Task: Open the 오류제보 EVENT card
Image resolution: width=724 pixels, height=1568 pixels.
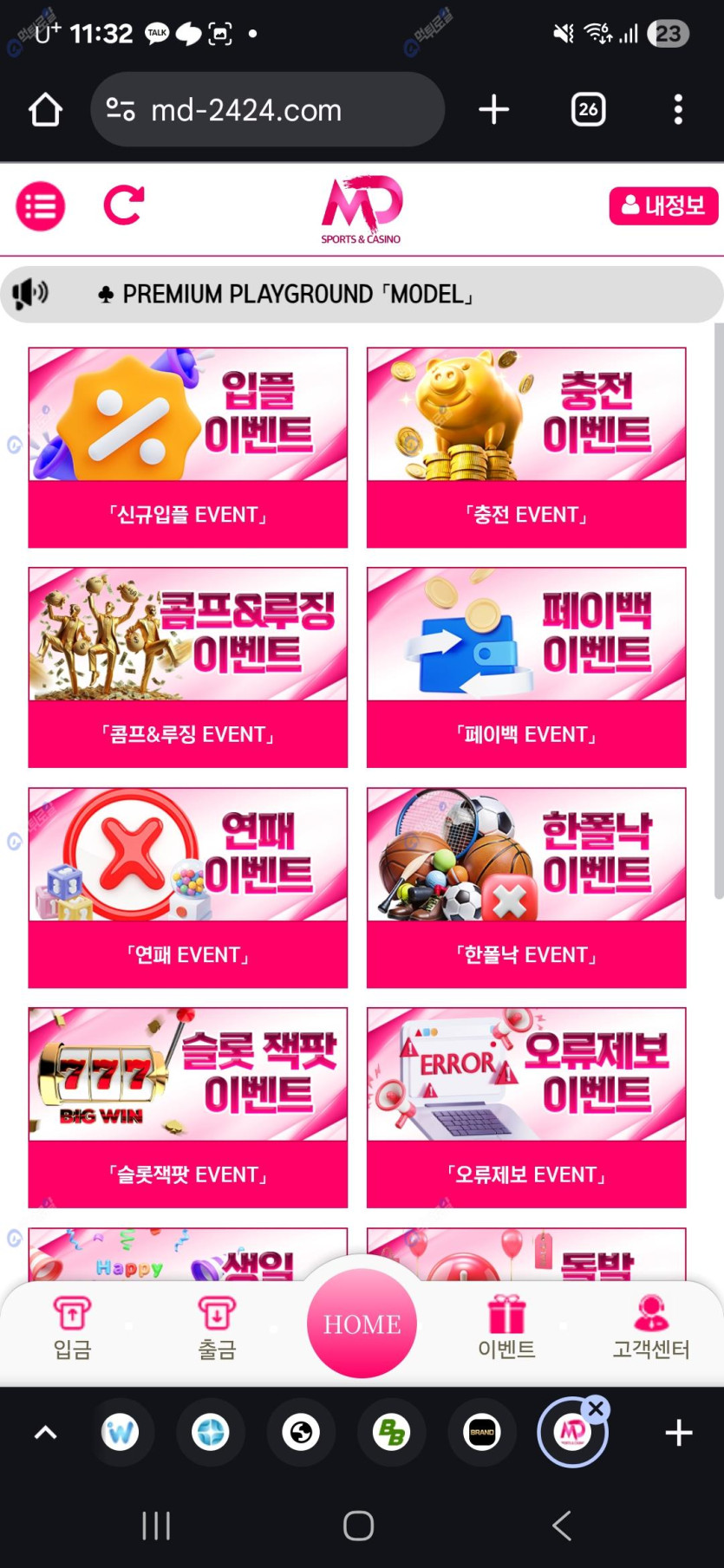Action: pos(526,1107)
